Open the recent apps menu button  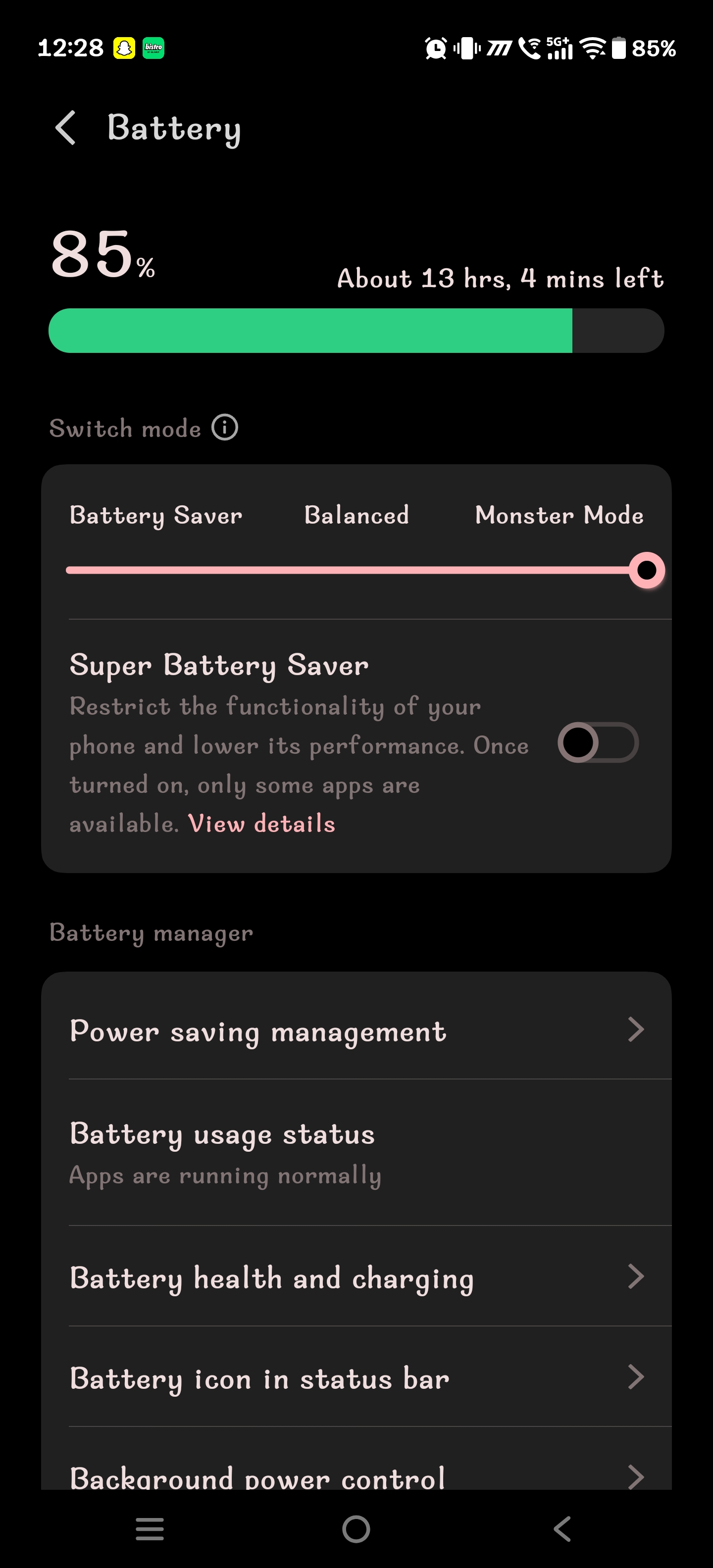coord(150,1529)
